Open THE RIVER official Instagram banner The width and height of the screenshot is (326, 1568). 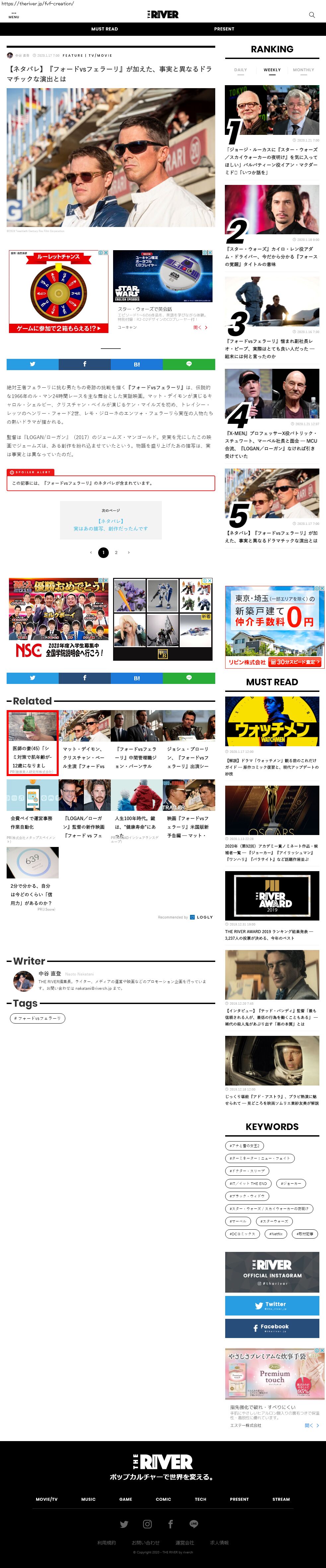(272, 1271)
